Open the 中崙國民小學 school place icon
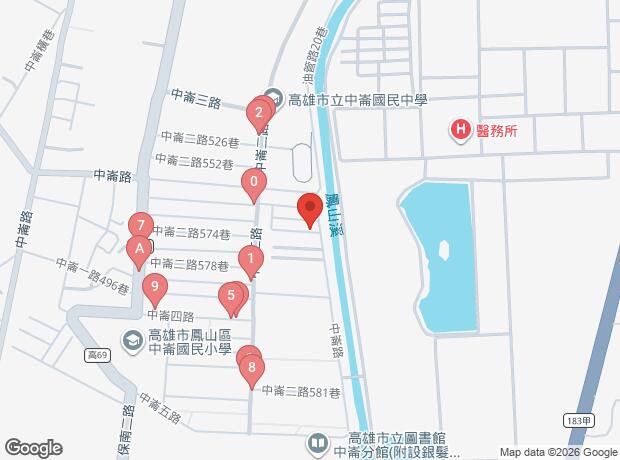The width and height of the screenshot is (620, 460). tap(133, 342)
